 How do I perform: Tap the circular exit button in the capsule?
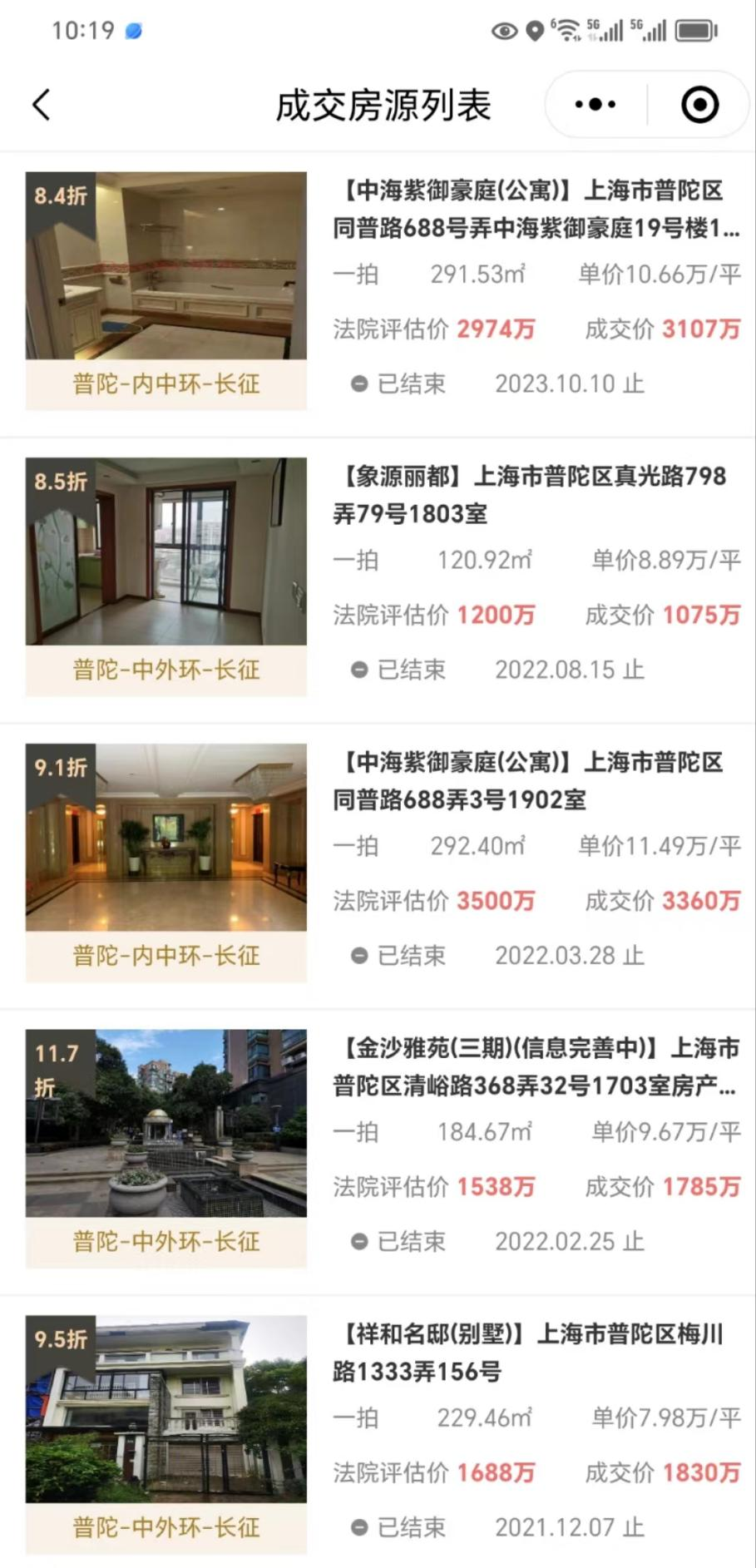699,105
